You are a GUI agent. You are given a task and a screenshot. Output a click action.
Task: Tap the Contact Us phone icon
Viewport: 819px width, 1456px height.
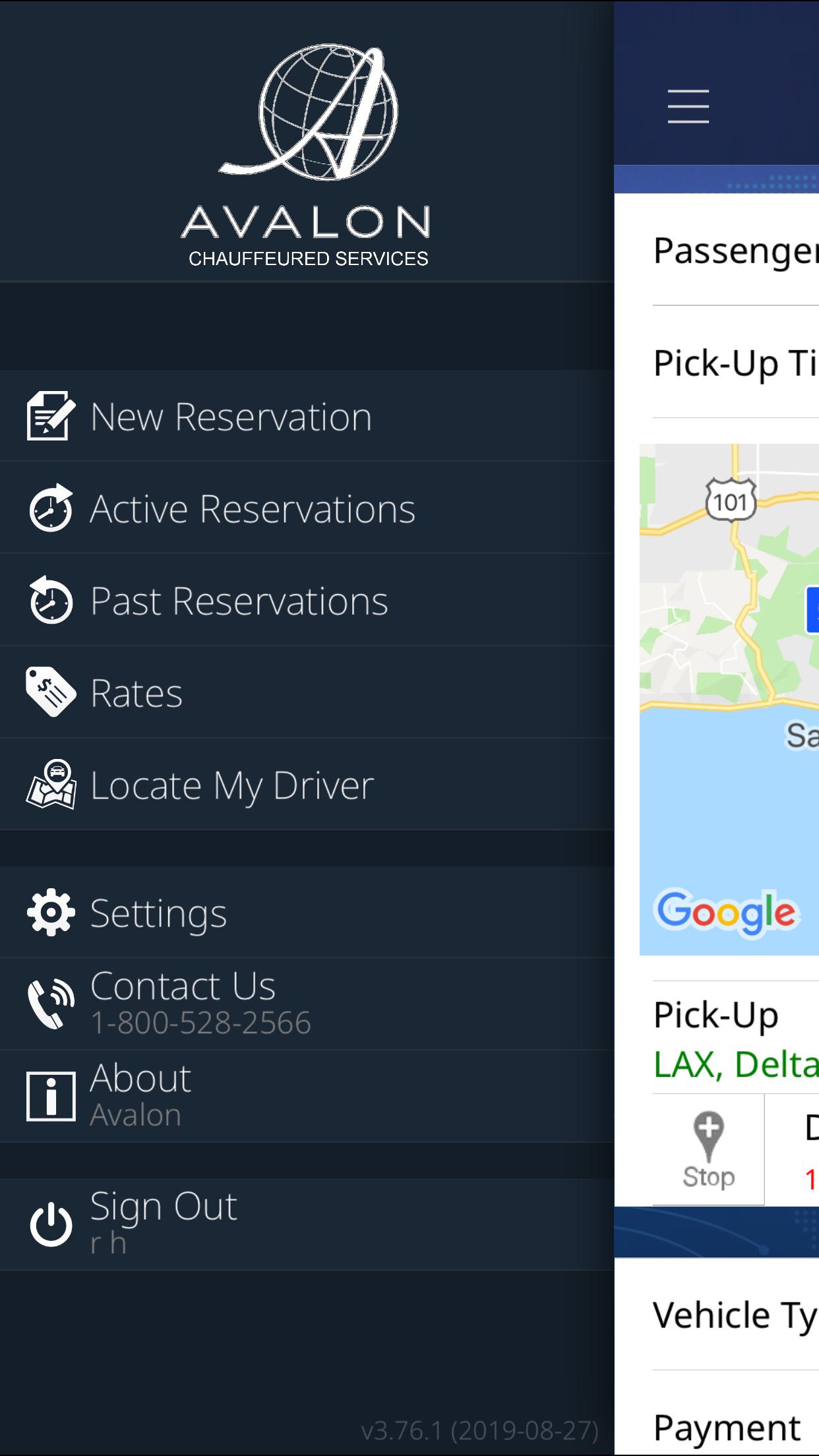pyautogui.click(x=50, y=1001)
